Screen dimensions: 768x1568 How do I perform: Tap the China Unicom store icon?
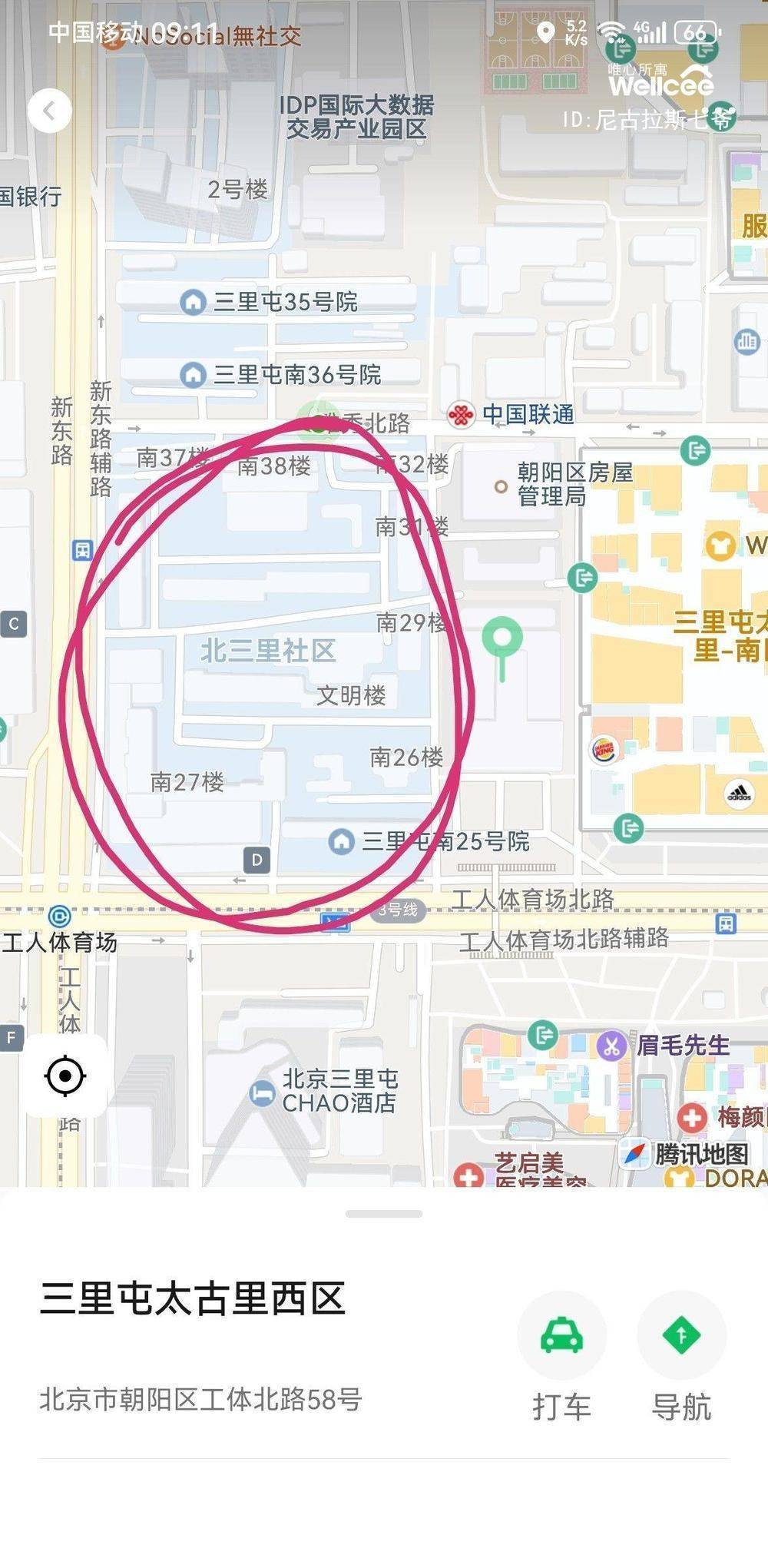pos(460,414)
